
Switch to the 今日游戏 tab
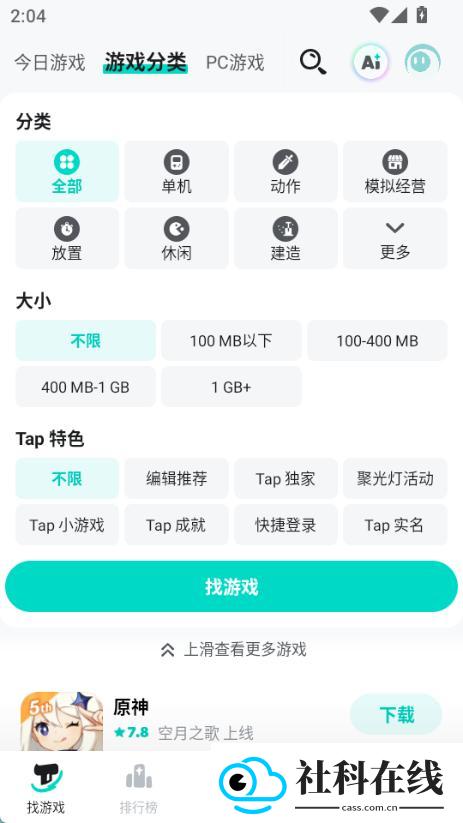click(49, 62)
